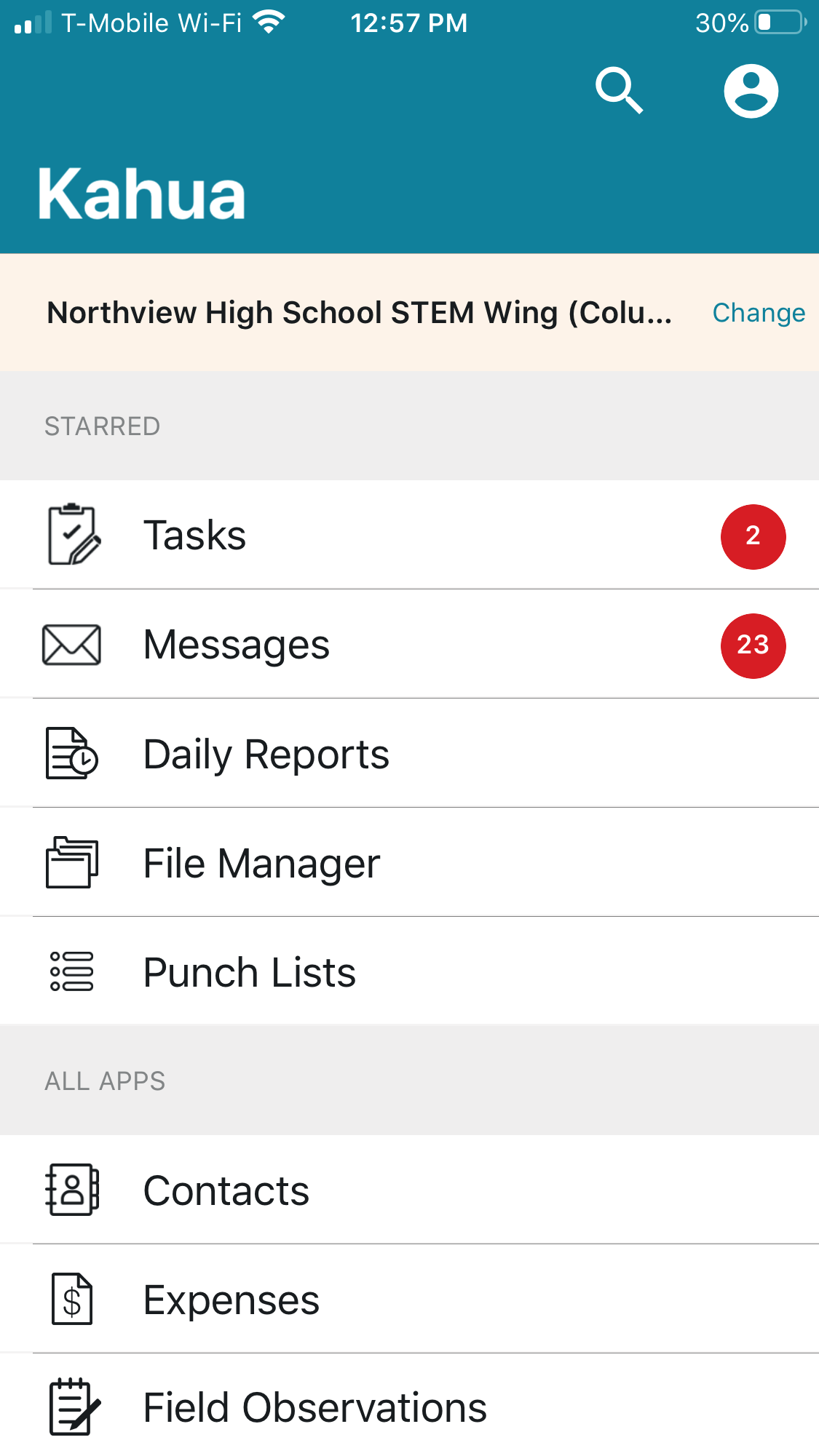Screen dimensions: 819x1456
Task: Open the Tasks app
Action: (409, 536)
